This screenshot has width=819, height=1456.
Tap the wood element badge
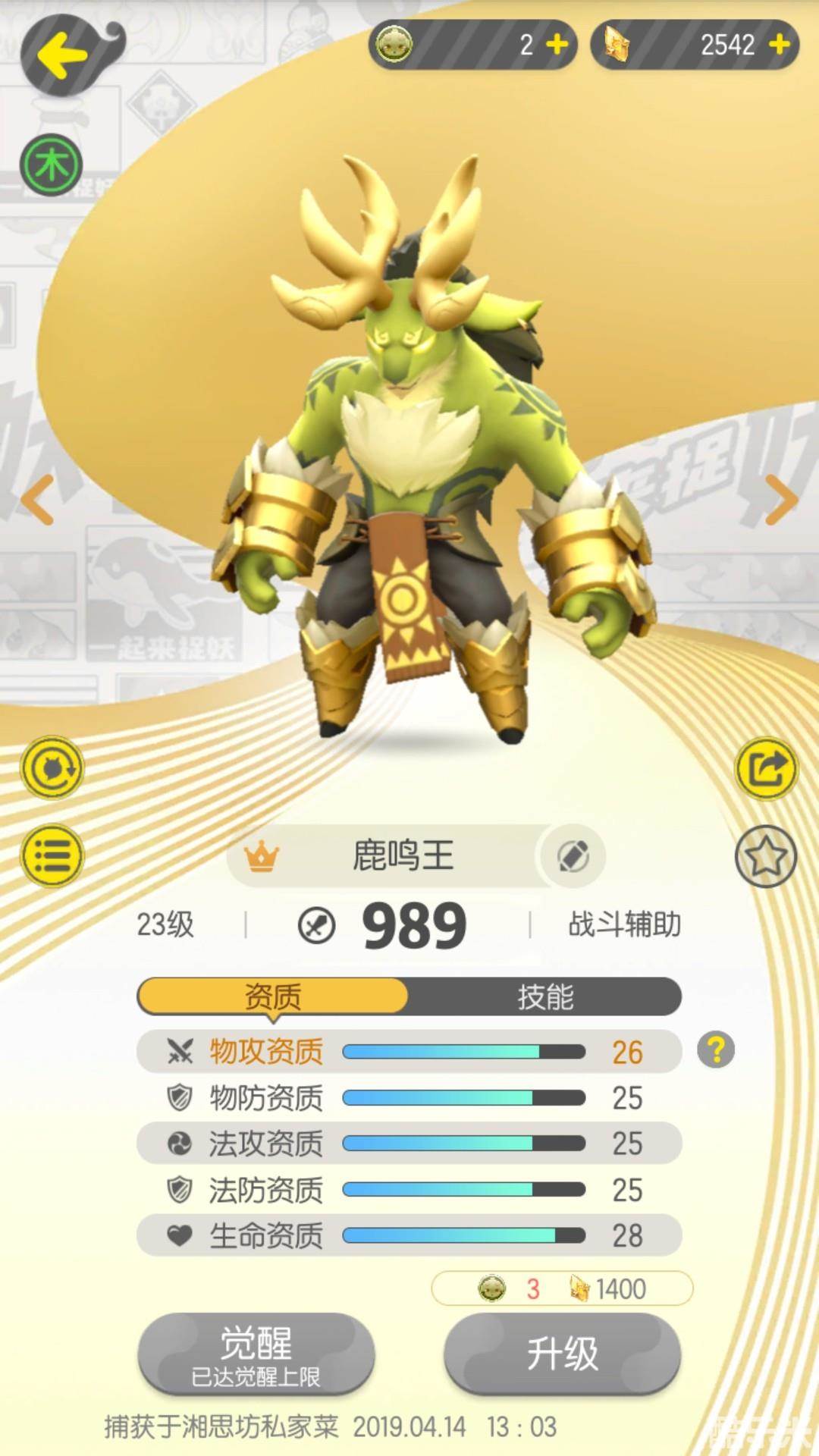coord(51,164)
